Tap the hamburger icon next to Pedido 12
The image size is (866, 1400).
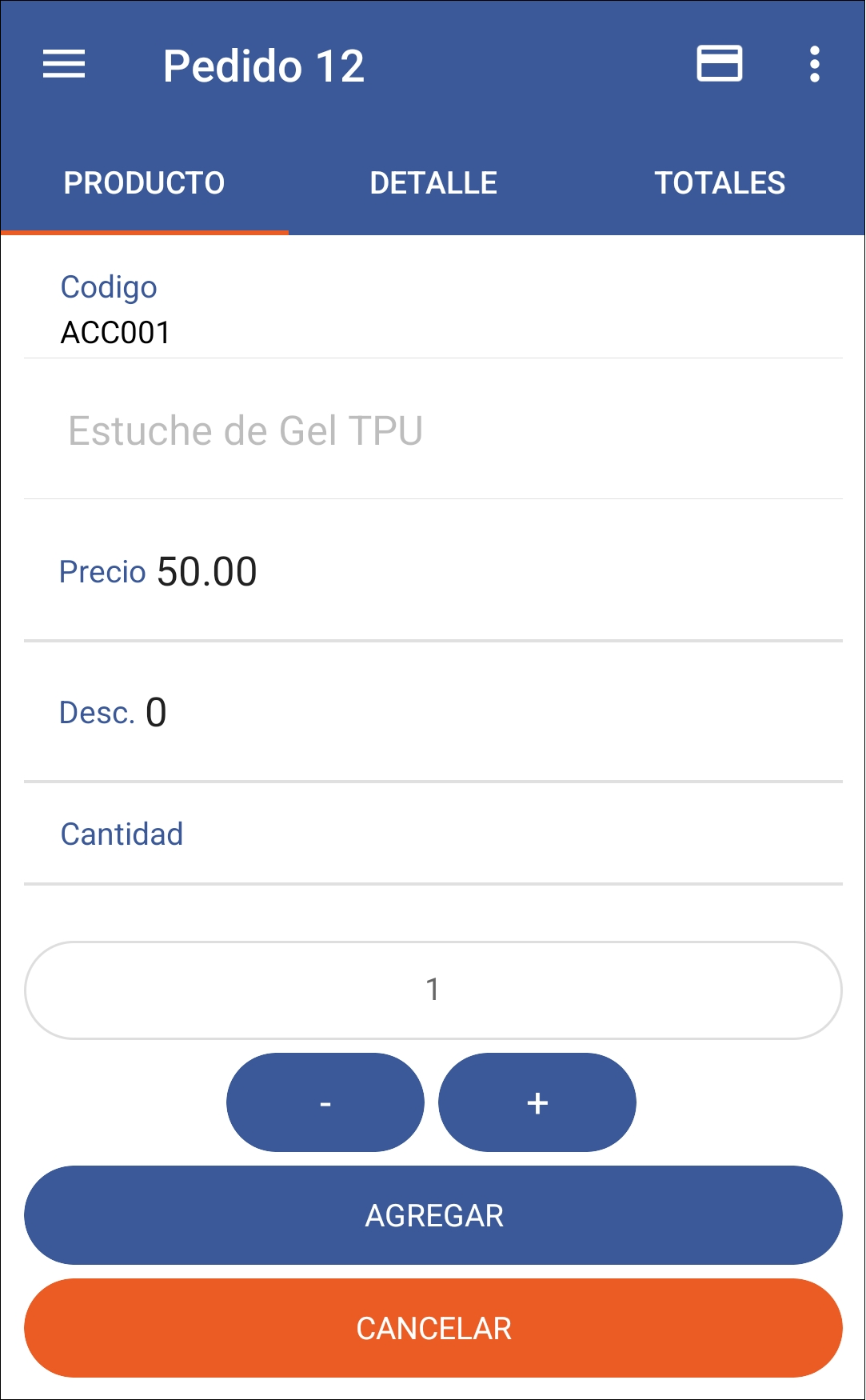[x=64, y=64]
